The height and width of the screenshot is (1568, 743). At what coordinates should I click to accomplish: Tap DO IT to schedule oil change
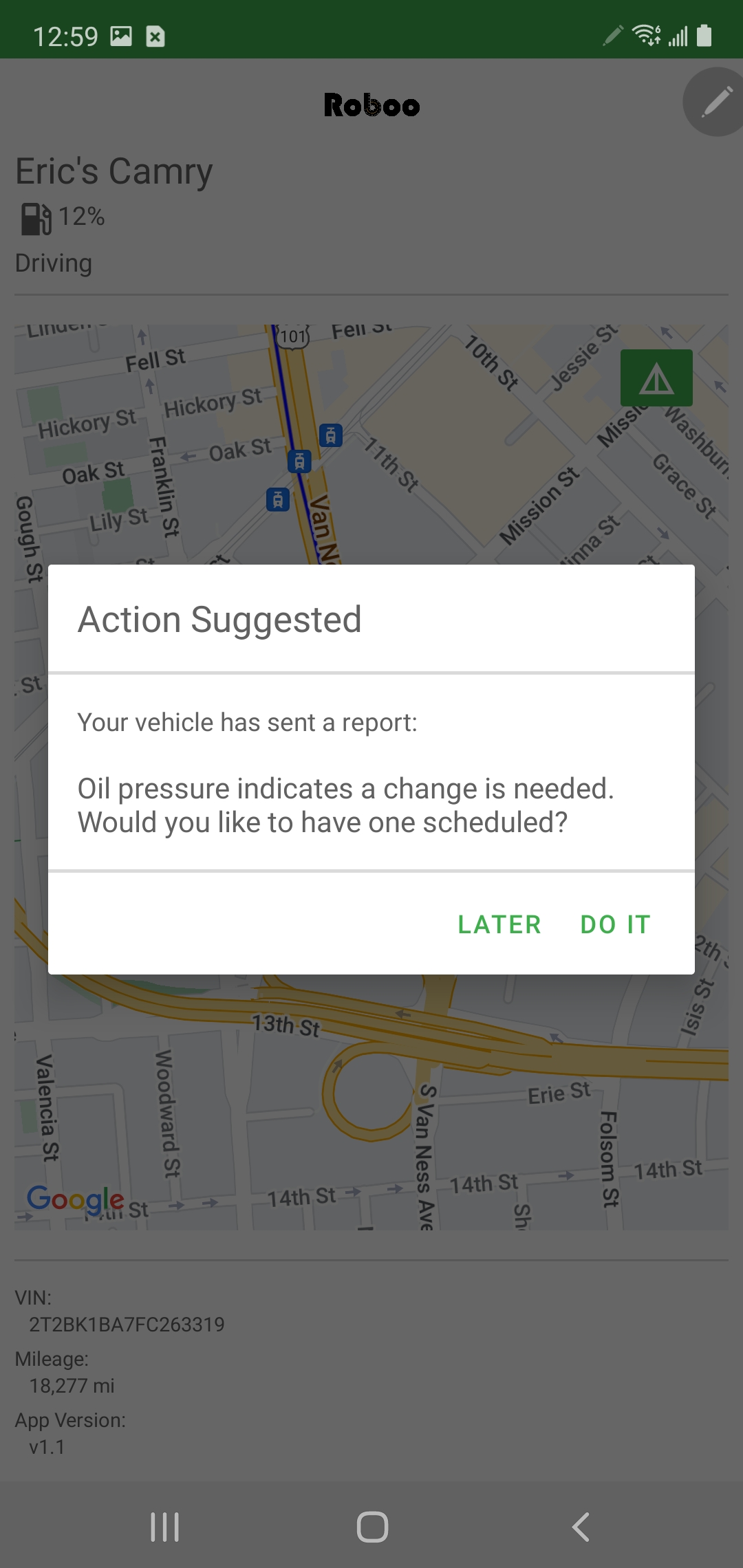tap(616, 924)
